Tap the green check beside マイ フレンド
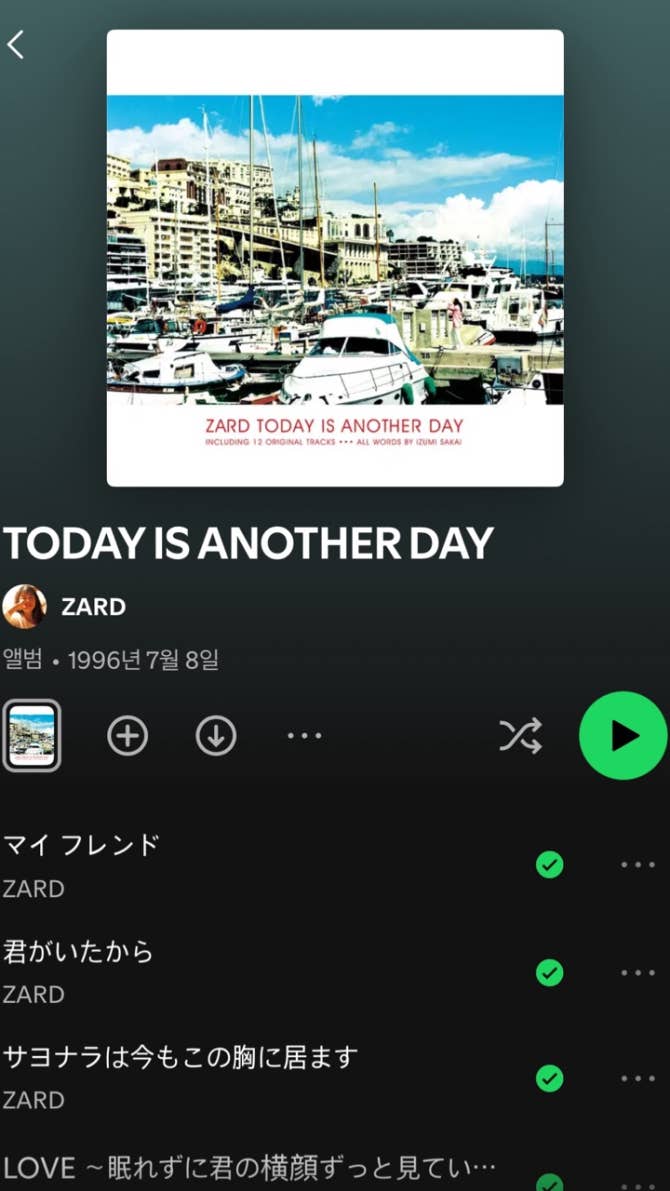 click(x=549, y=865)
